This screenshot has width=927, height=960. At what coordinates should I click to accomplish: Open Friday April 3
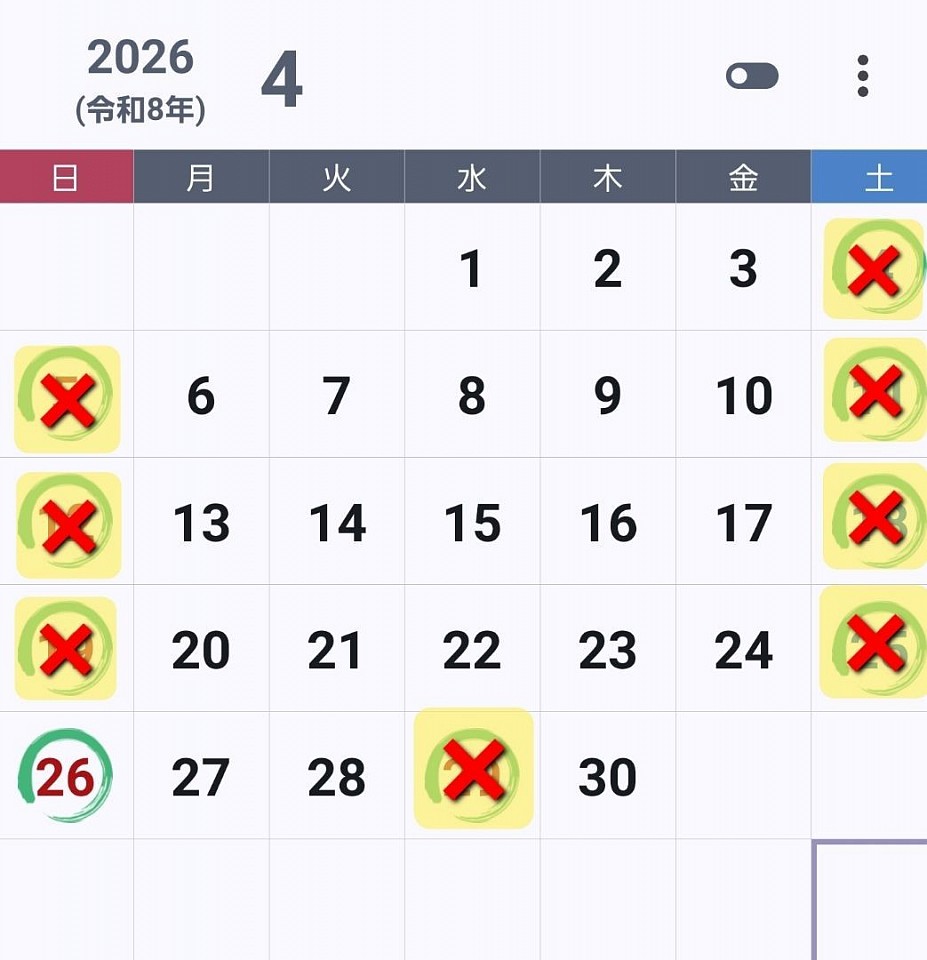[743, 270]
